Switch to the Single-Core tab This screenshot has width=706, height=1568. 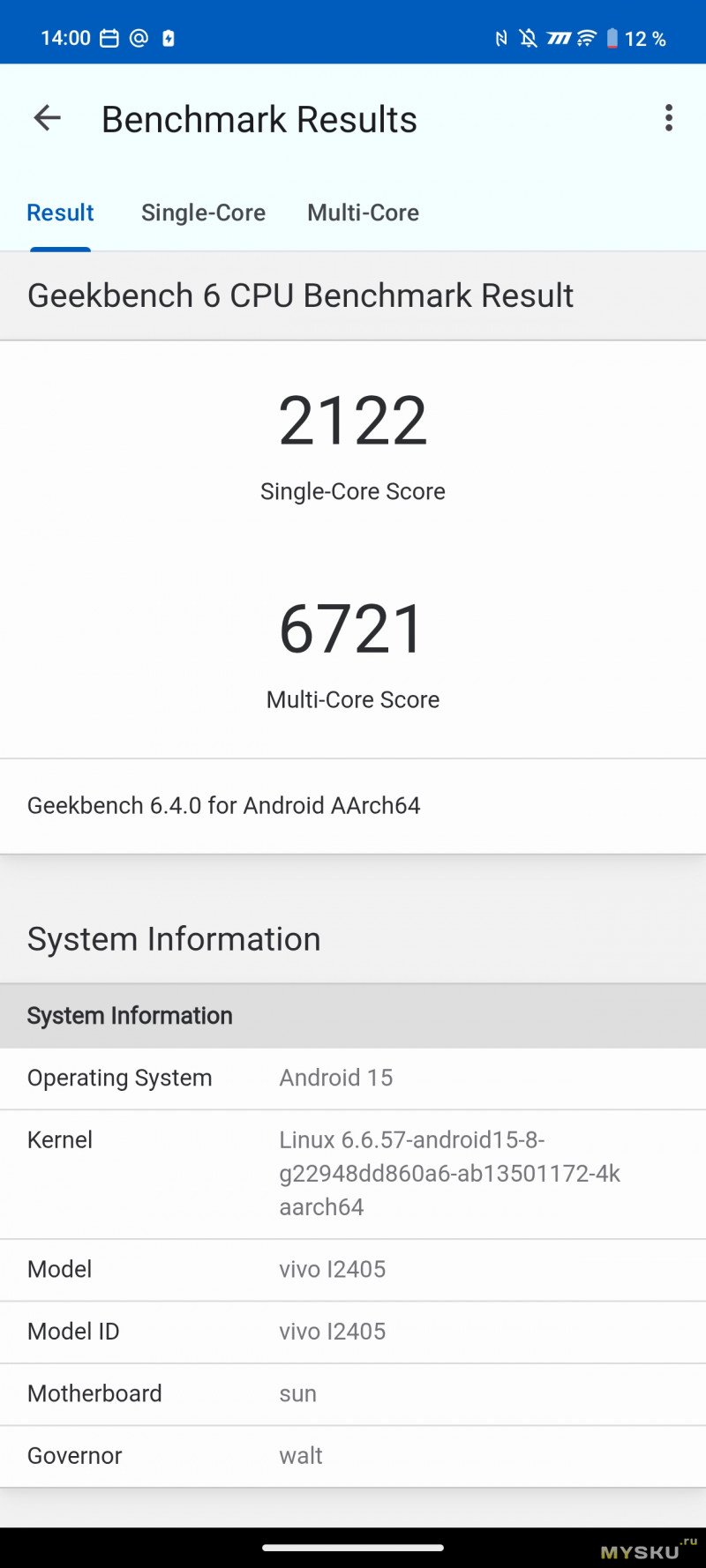click(x=203, y=213)
